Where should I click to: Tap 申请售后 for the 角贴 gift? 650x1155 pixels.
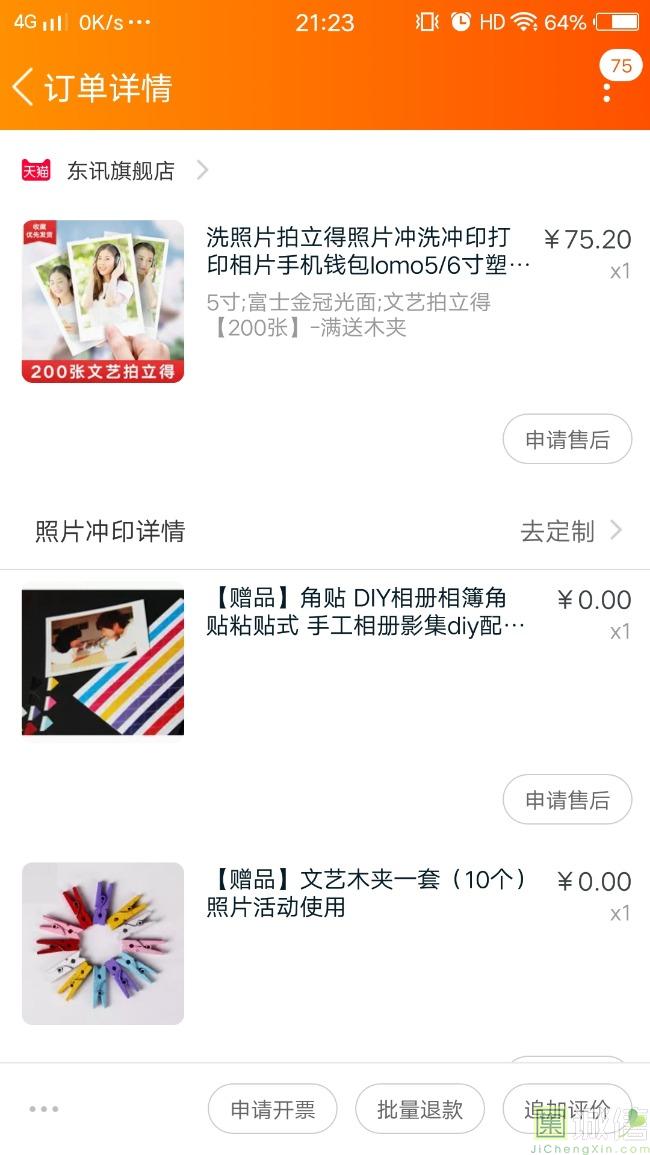[x=567, y=800]
